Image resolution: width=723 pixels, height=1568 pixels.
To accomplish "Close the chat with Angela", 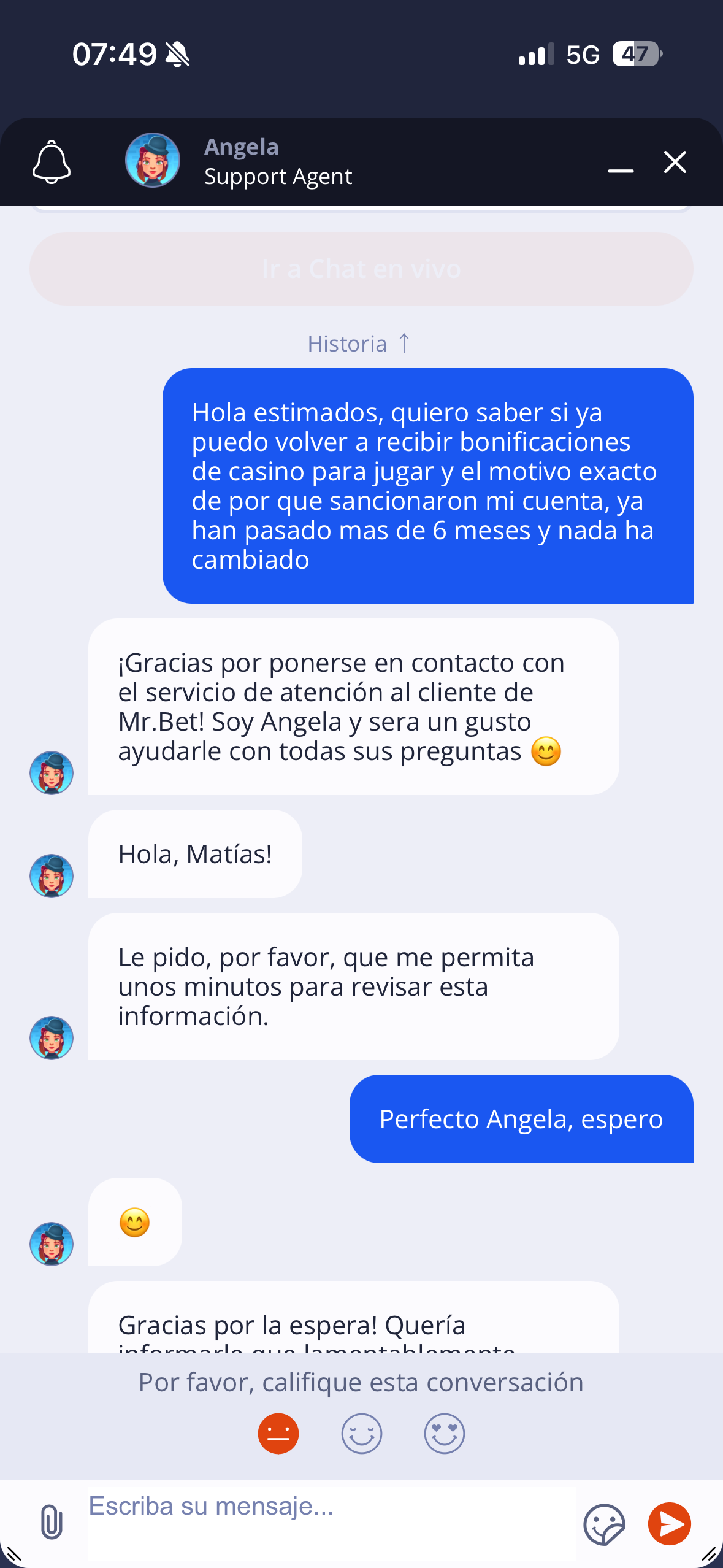I will (x=675, y=162).
